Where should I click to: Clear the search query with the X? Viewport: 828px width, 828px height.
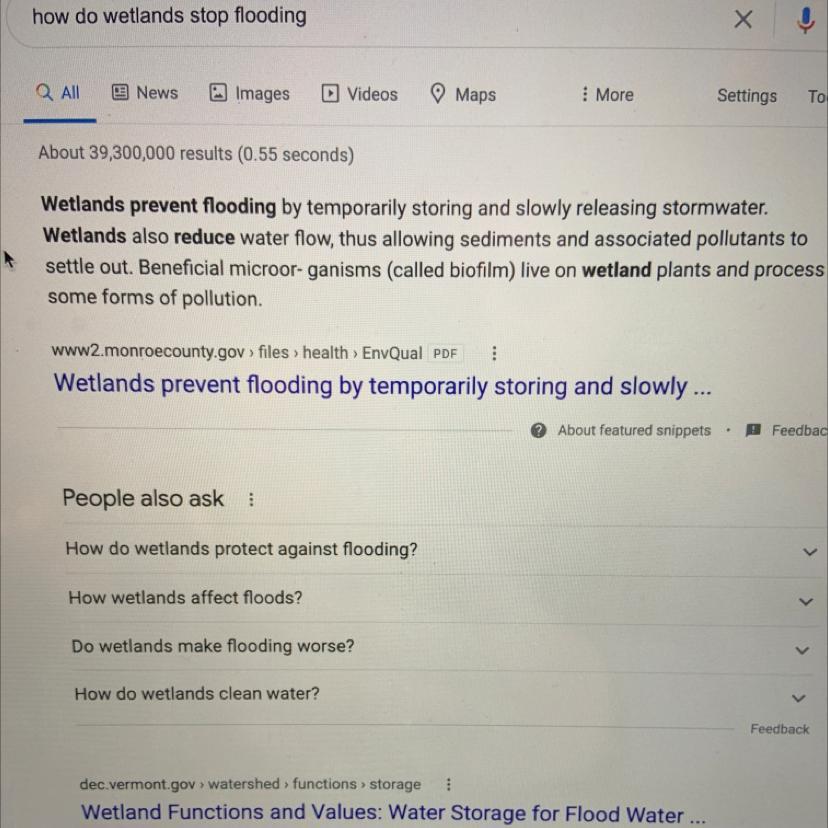(x=743, y=19)
